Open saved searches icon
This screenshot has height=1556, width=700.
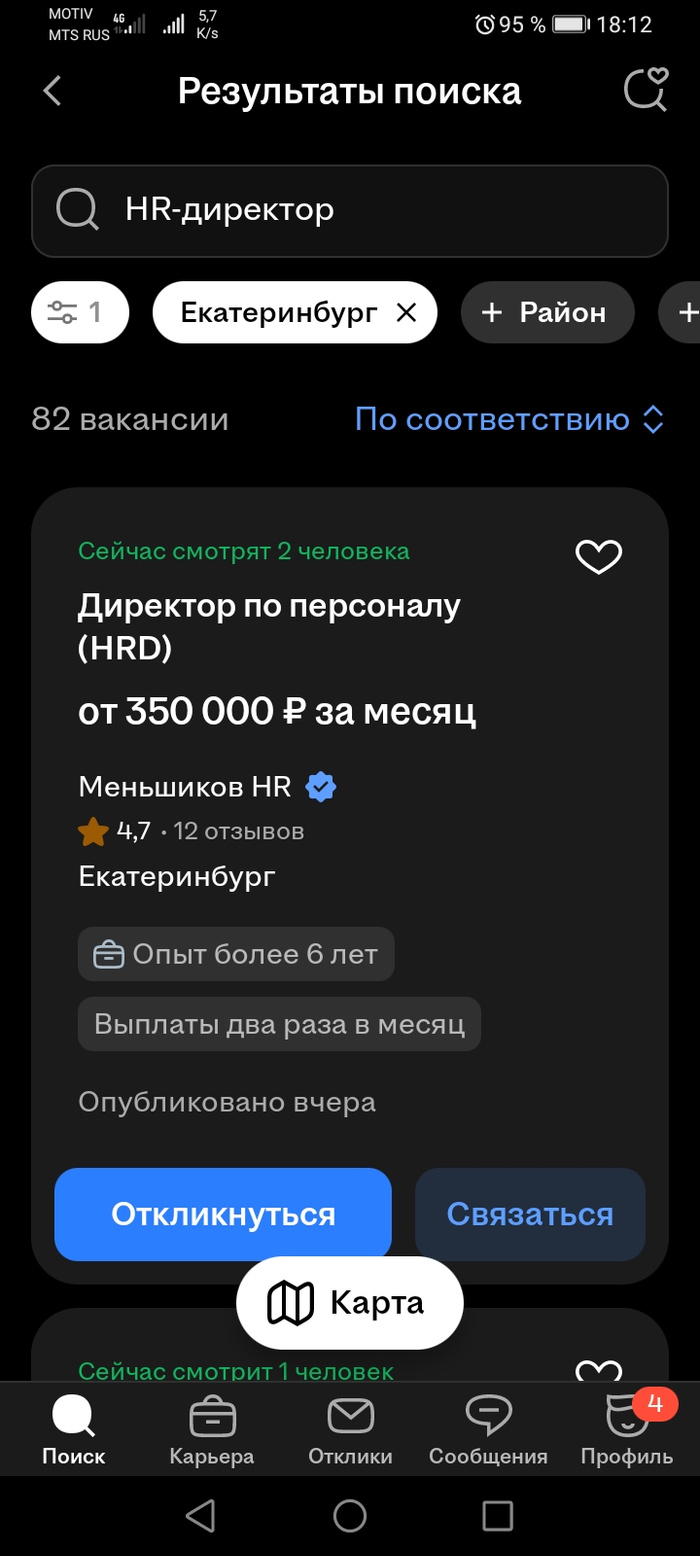click(645, 90)
